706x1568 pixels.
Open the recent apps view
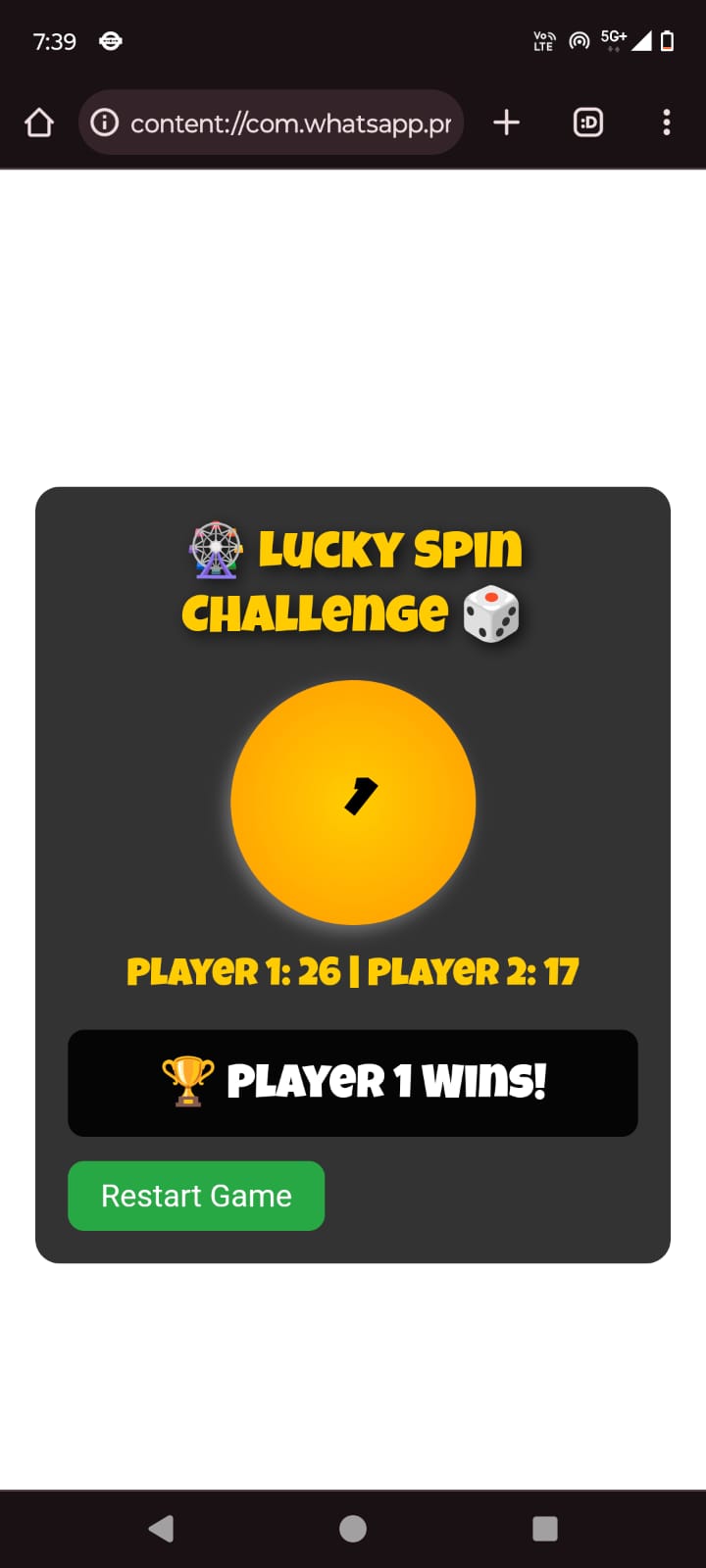[x=545, y=1529]
